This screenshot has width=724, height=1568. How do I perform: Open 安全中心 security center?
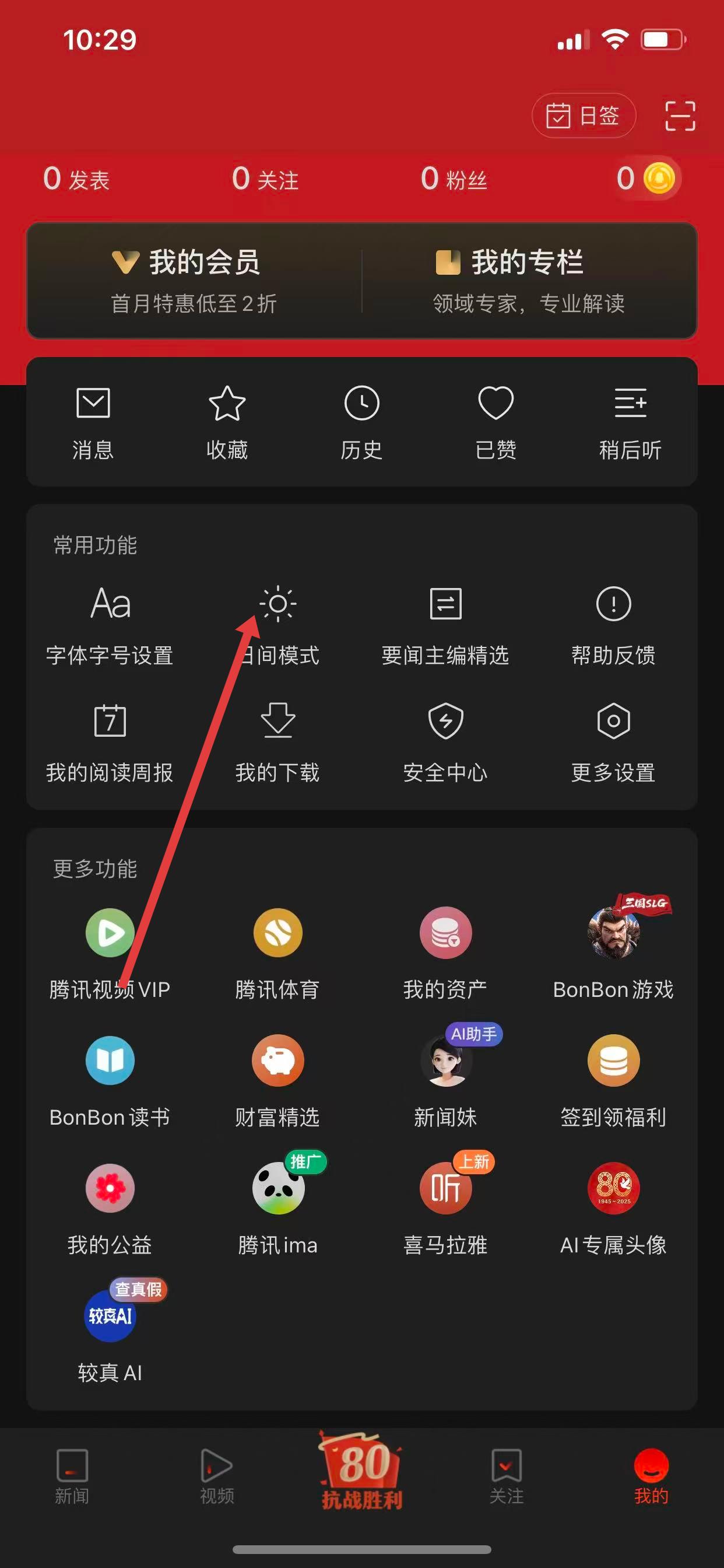[x=446, y=741]
